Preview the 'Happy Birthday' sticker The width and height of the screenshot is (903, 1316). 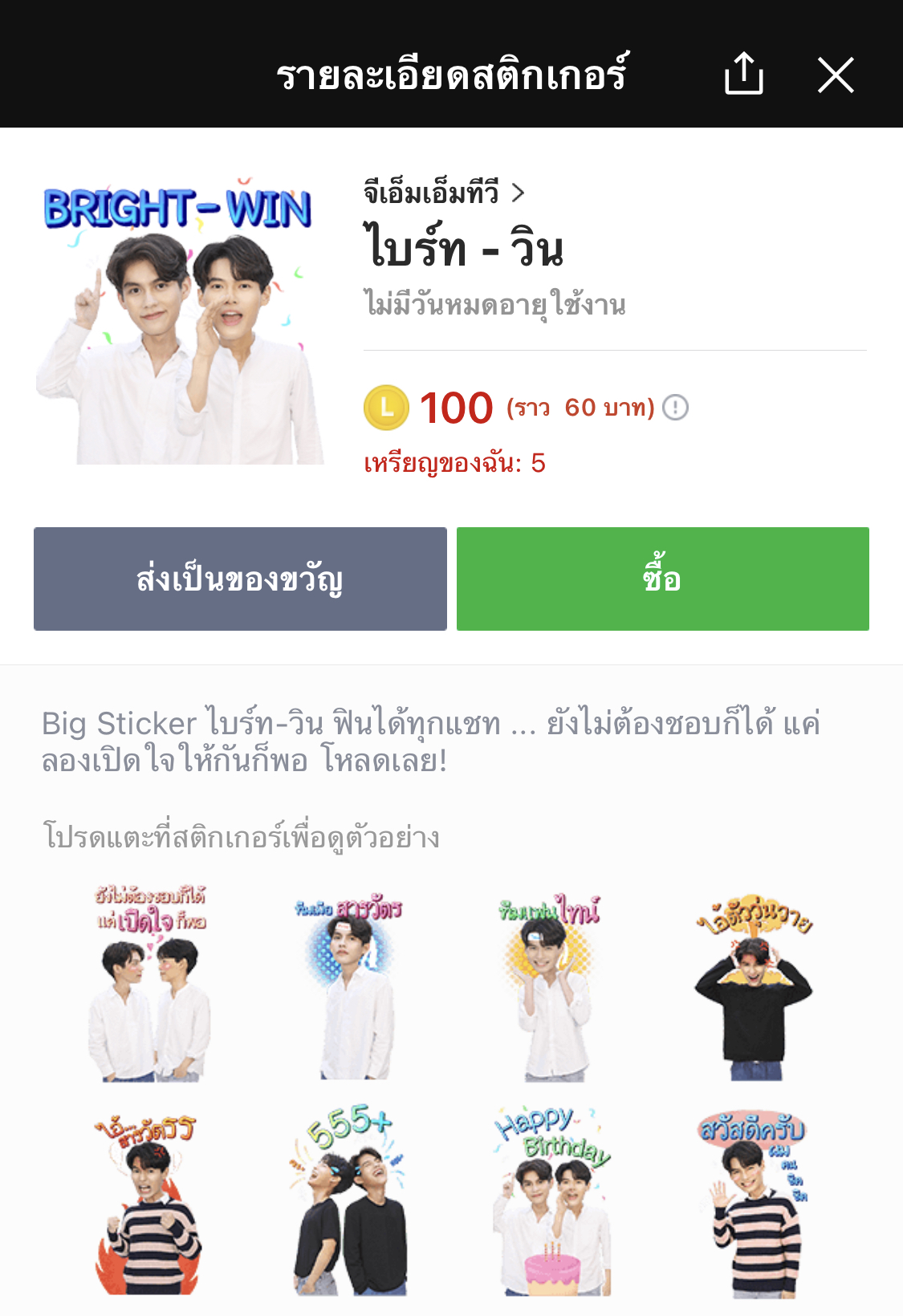pyautogui.click(x=551, y=1202)
